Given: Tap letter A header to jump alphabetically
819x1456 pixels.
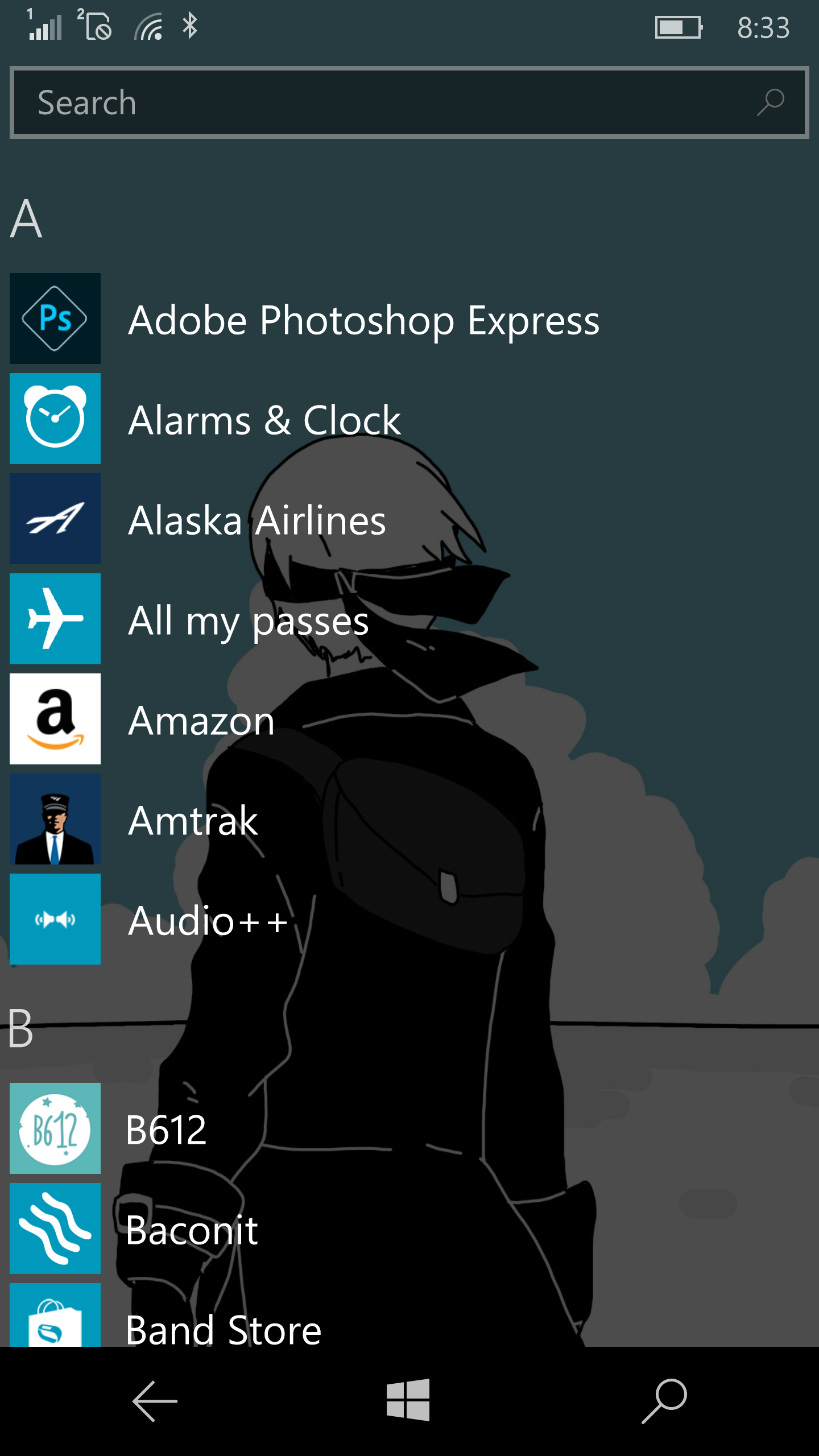Looking at the screenshot, I should tap(26, 219).
